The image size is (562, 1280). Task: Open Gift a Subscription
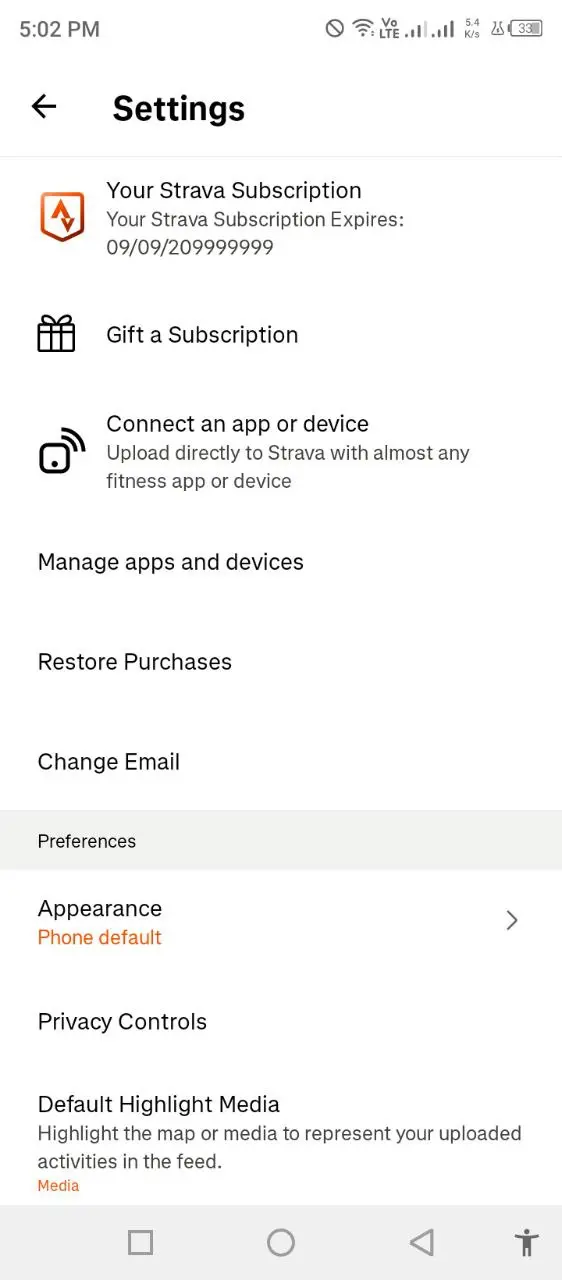281,334
